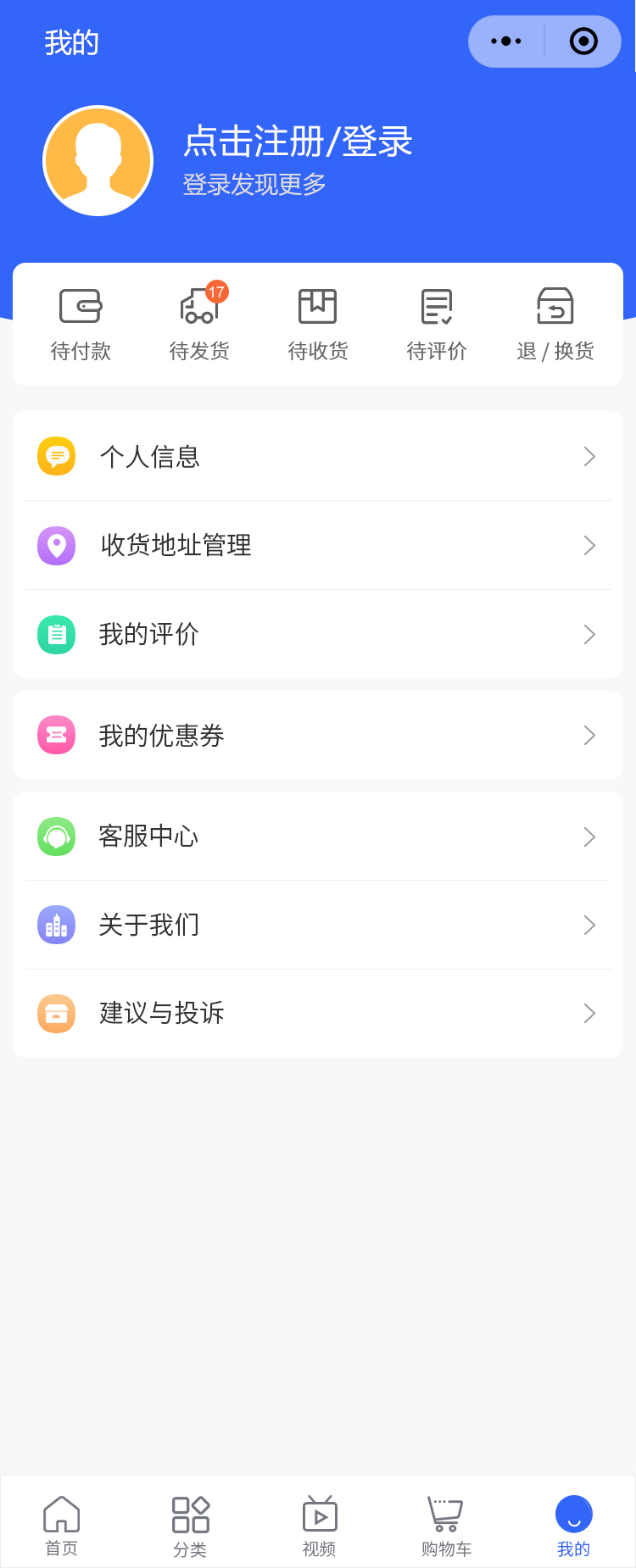
Task: Tap the profile avatar to log in
Action: [98, 161]
